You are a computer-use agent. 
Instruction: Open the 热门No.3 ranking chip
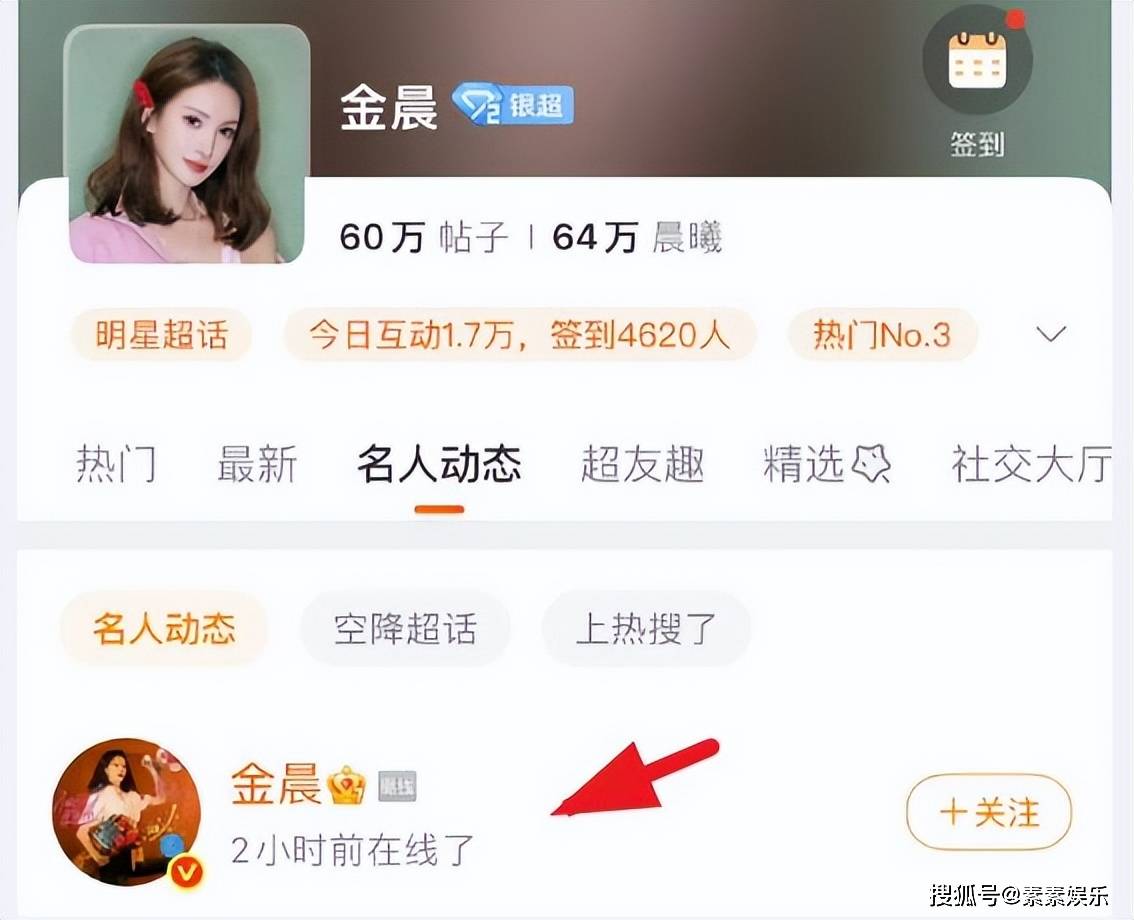(881, 335)
